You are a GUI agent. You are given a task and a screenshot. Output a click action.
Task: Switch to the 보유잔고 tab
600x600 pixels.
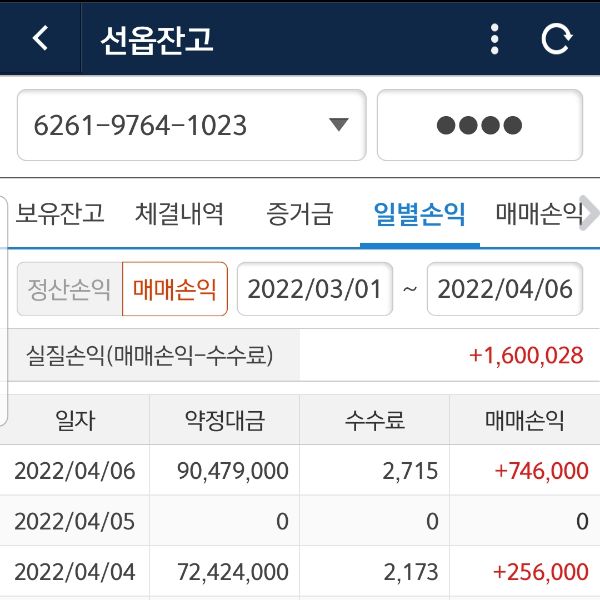click(60, 213)
